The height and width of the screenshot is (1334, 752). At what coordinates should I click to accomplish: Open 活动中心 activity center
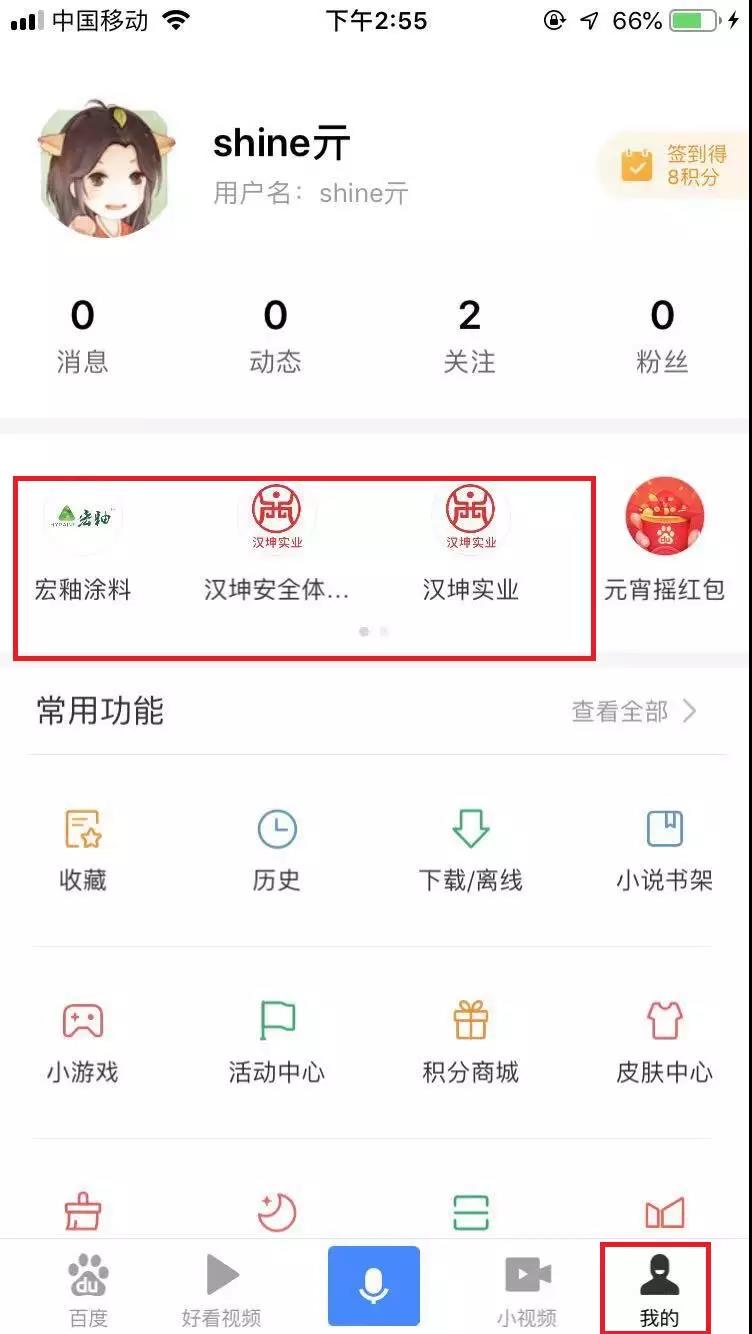[x=276, y=1042]
